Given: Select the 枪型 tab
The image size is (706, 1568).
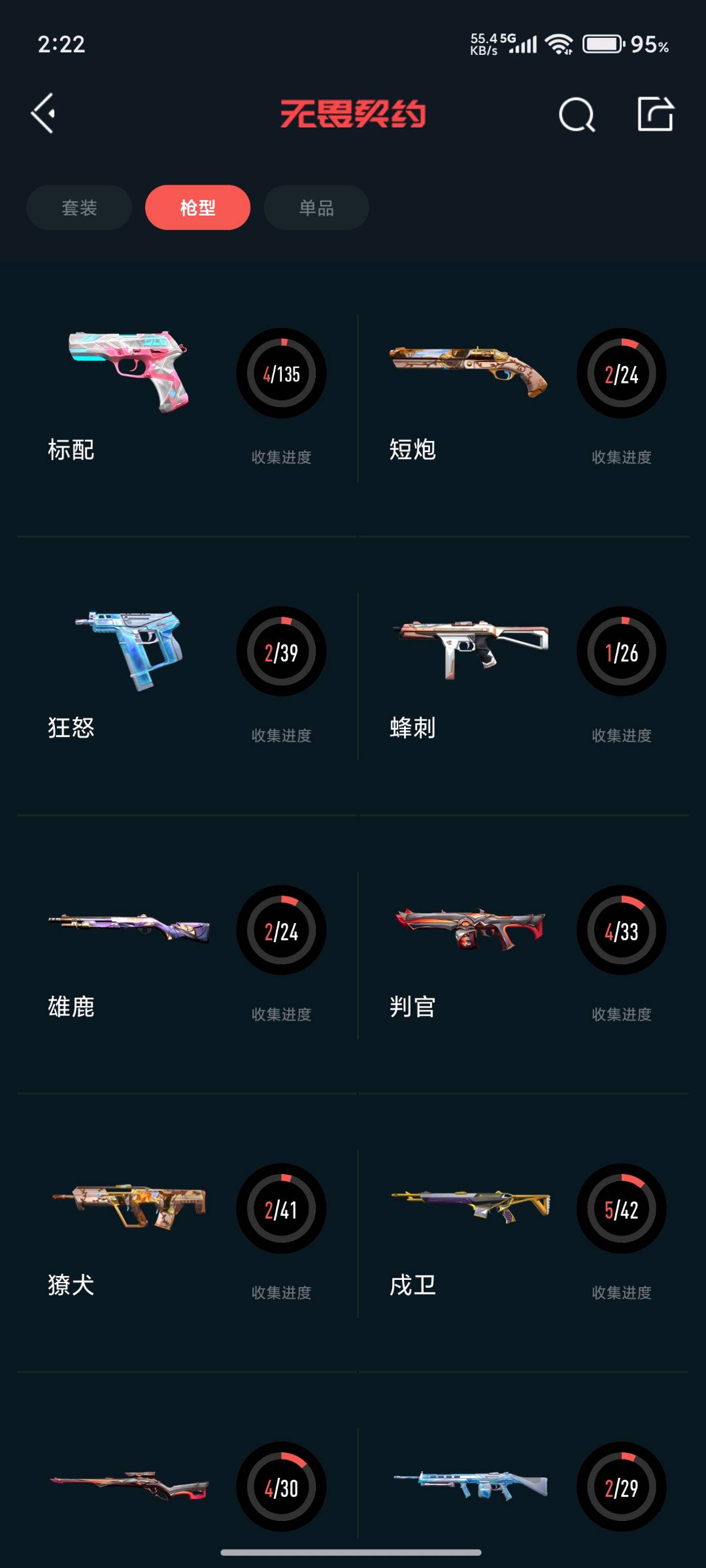Looking at the screenshot, I should (197, 208).
